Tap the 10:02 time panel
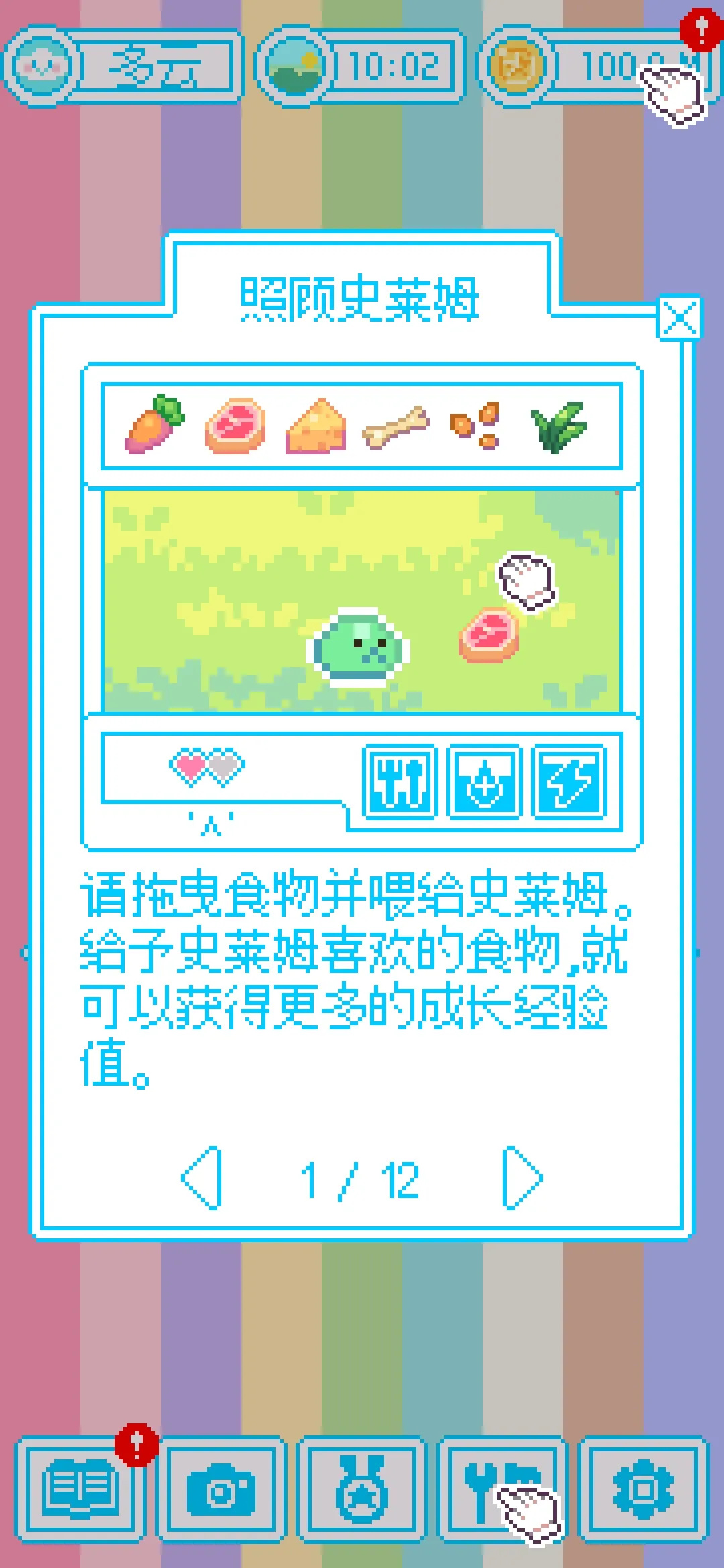Screen dimensions: 724x1568 [361, 66]
